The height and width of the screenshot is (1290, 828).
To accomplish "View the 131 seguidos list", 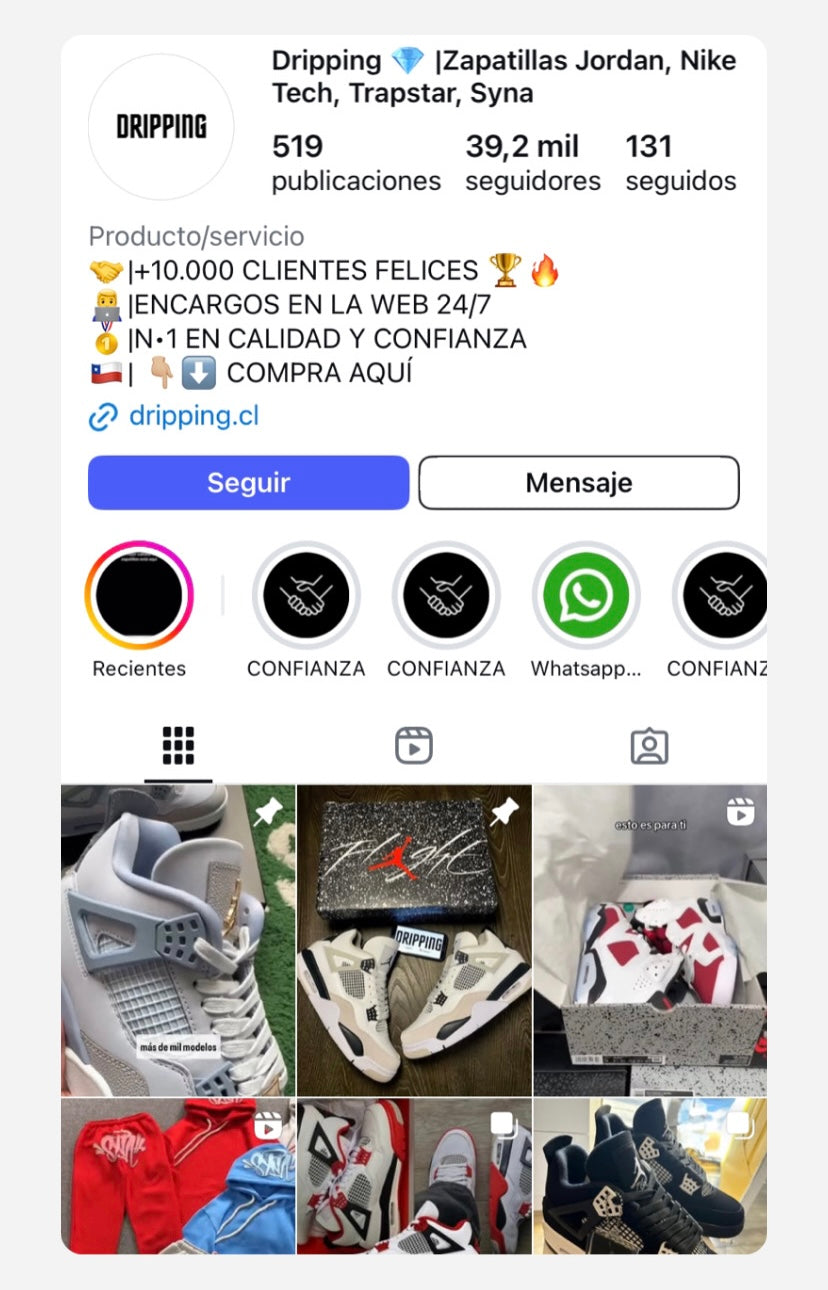I will coord(680,163).
